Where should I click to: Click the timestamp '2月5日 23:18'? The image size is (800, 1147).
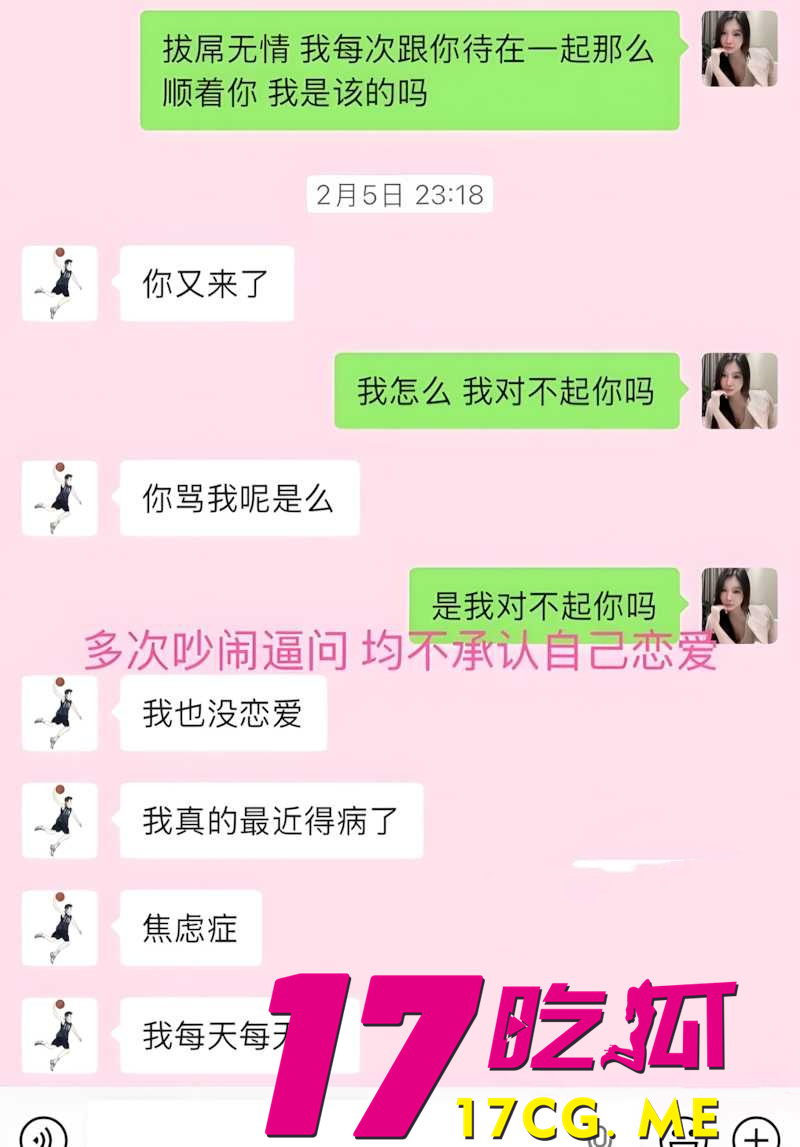coord(398,195)
